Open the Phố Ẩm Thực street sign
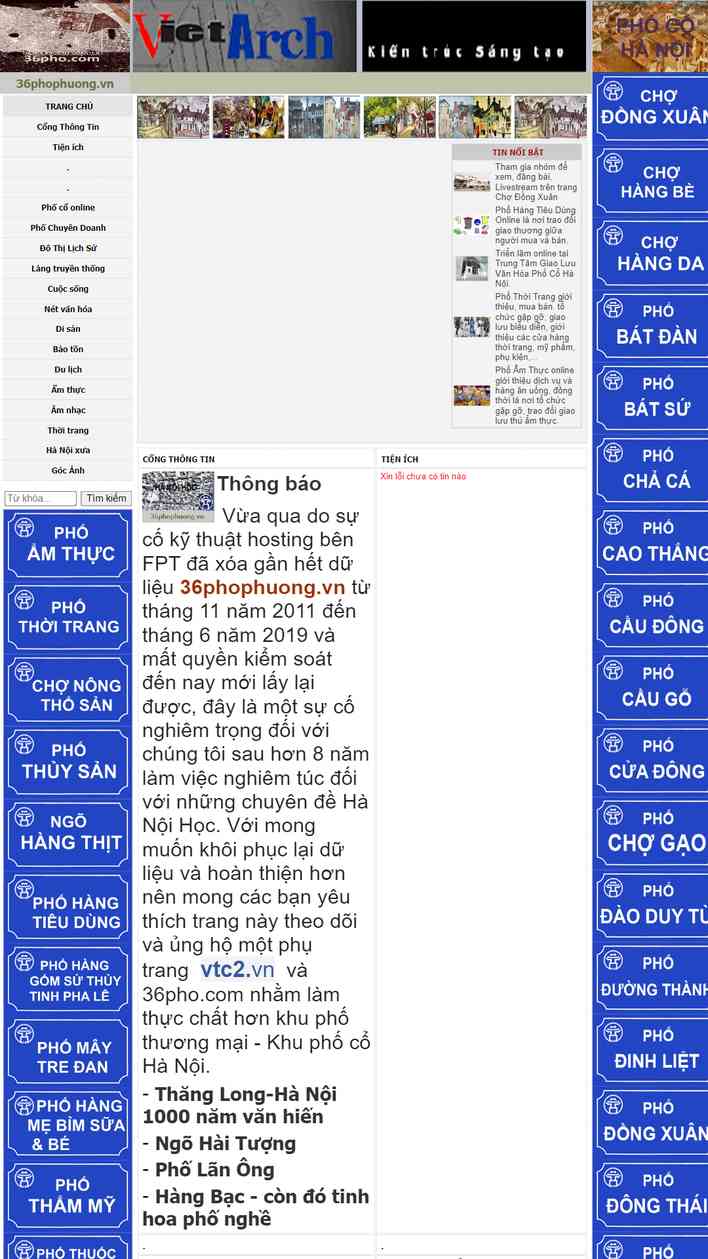This screenshot has width=708, height=1259. tap(68, 544)
